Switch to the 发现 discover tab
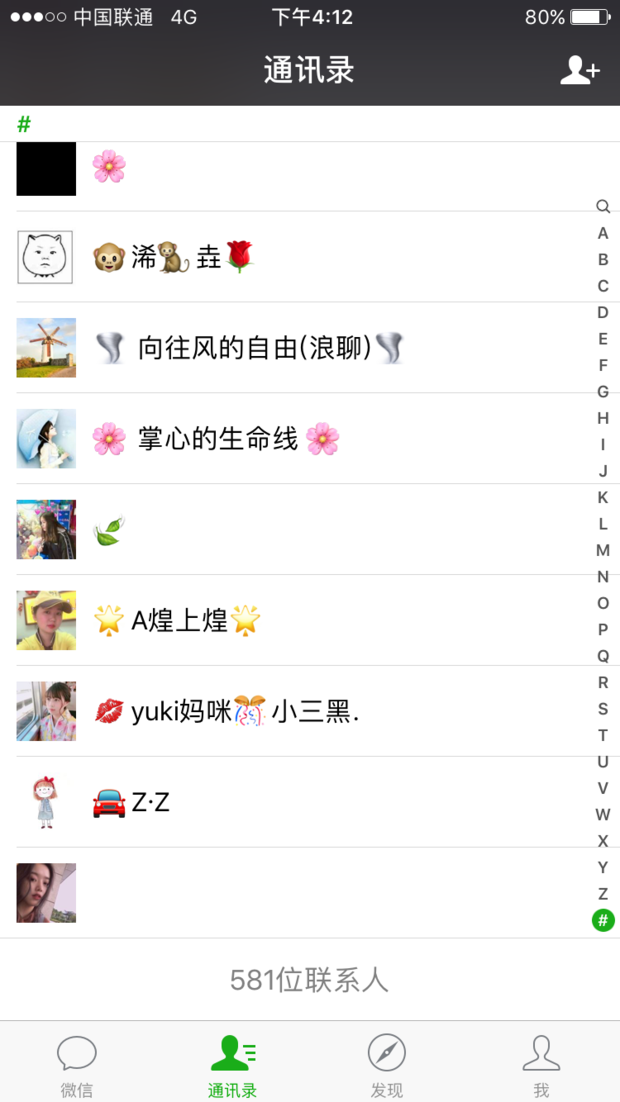The image size is (620, 1102). click(386, 1064)
